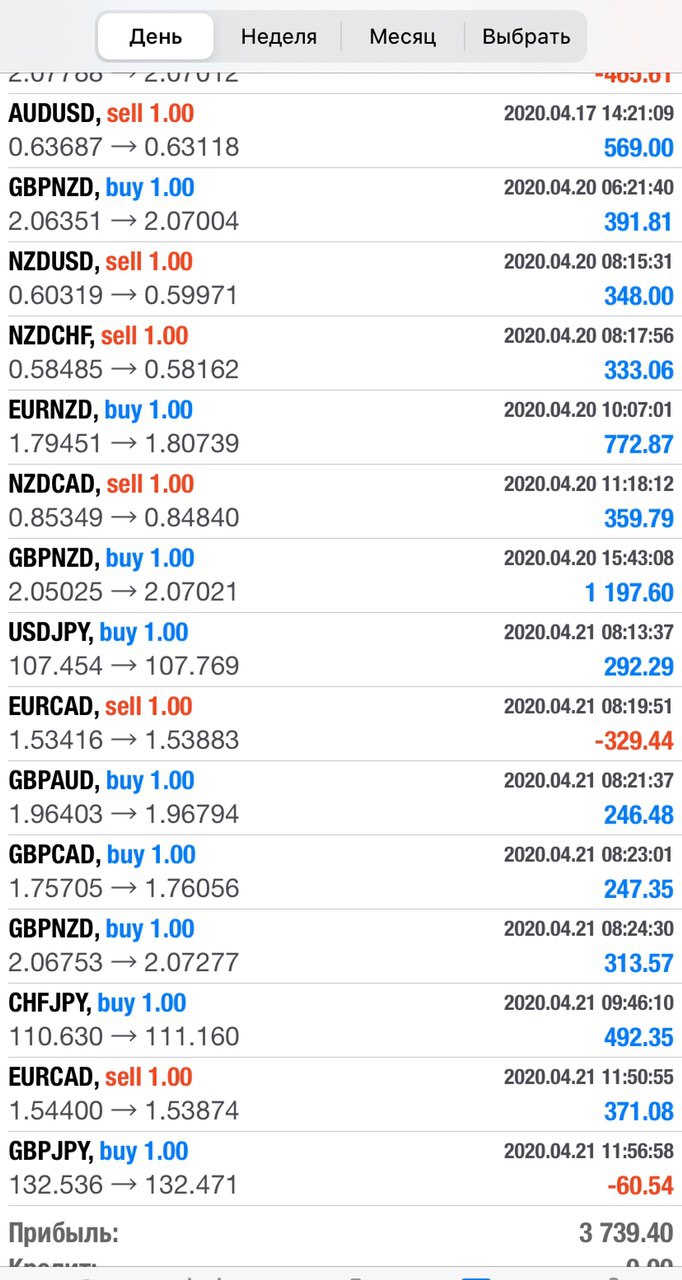
Task: Expand the USDJPY buy trade row
Action: [341, 649]
